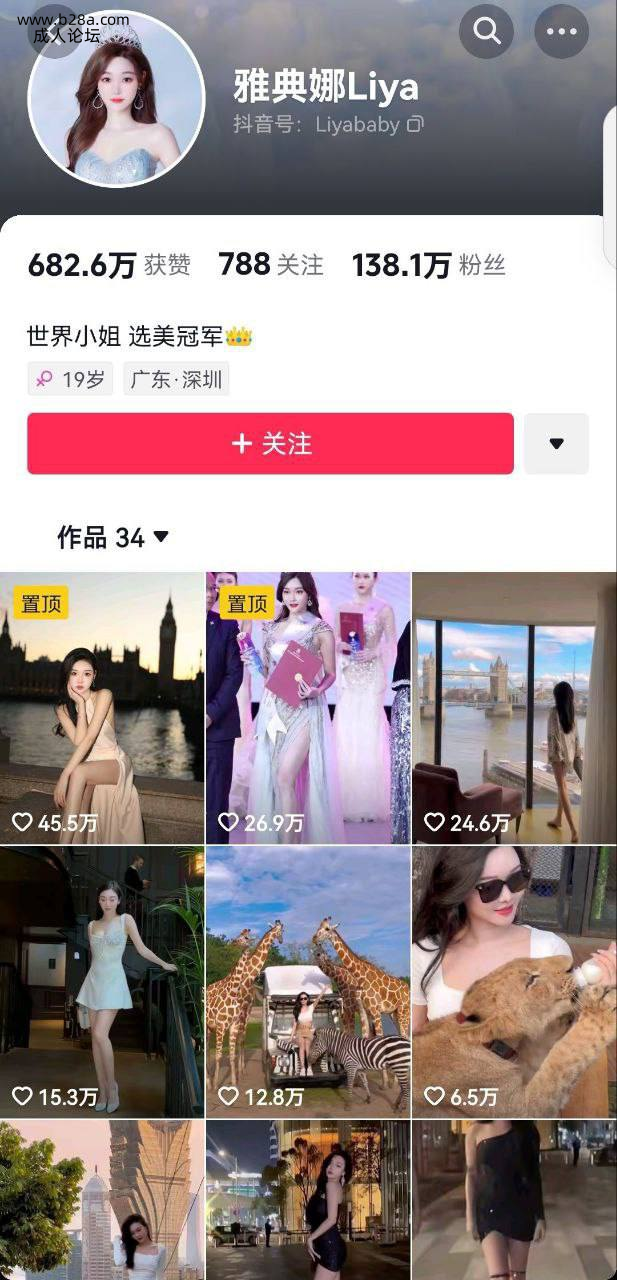
Task: Tap the profile avatar picture
Action: coord(116,100)
